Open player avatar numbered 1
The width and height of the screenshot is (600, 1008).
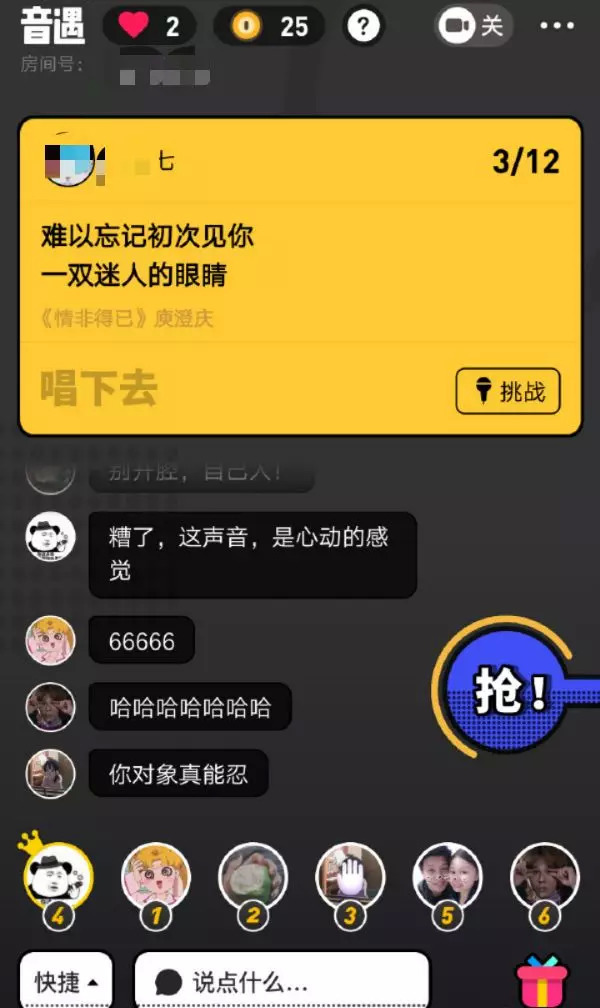coord(155,876)
